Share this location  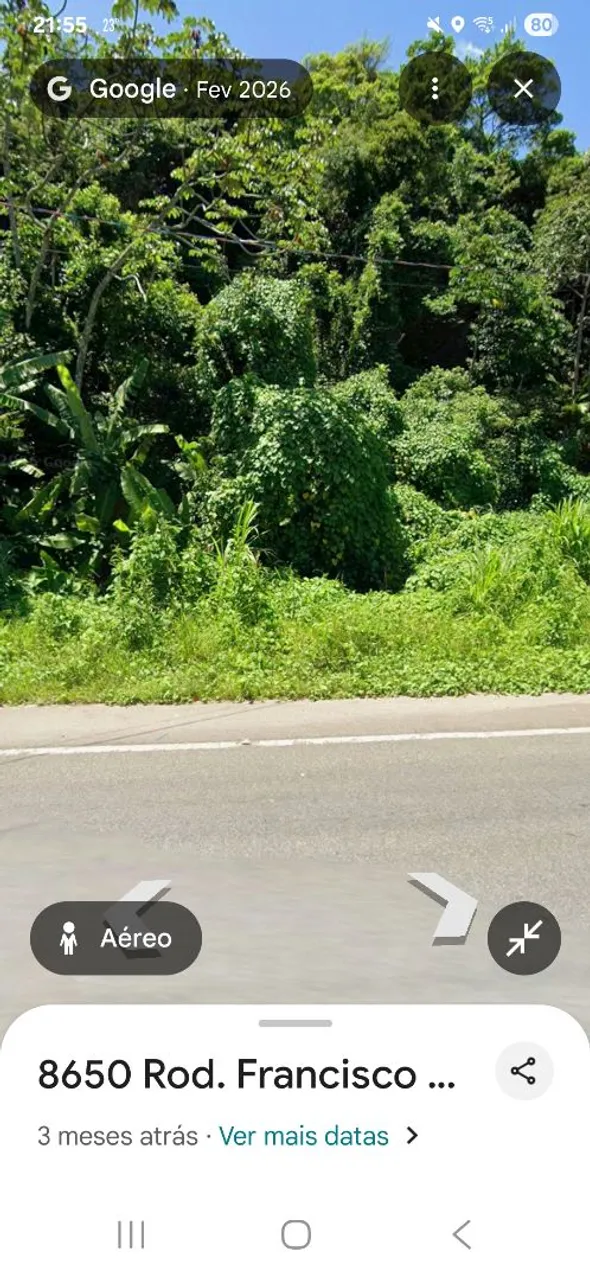[524, 1071]
